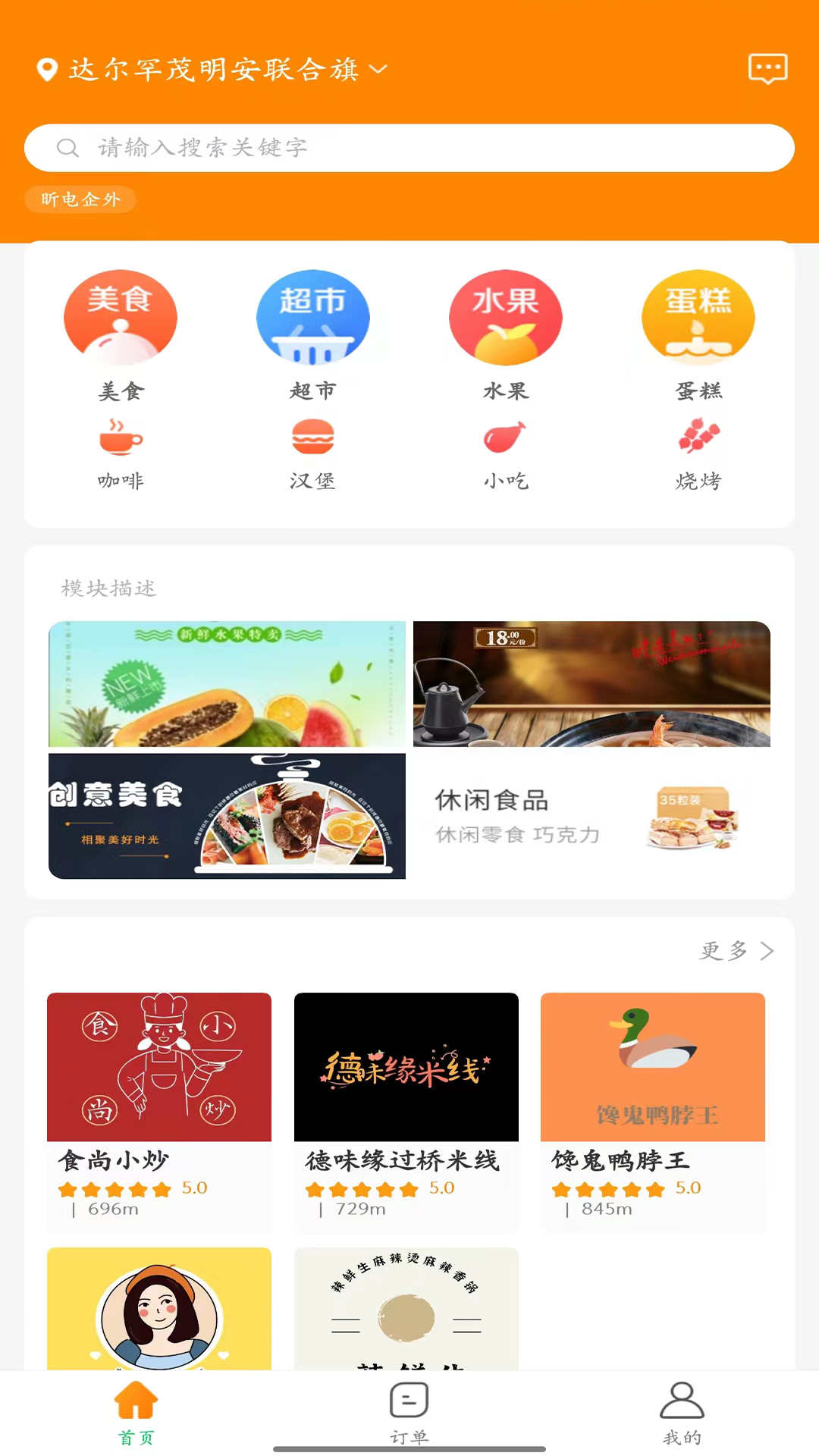Image resolution: width=819 pixels, height=1456 pixels.
Task: Select the 蛋糕 cake category icon
Action: (698, 318)
